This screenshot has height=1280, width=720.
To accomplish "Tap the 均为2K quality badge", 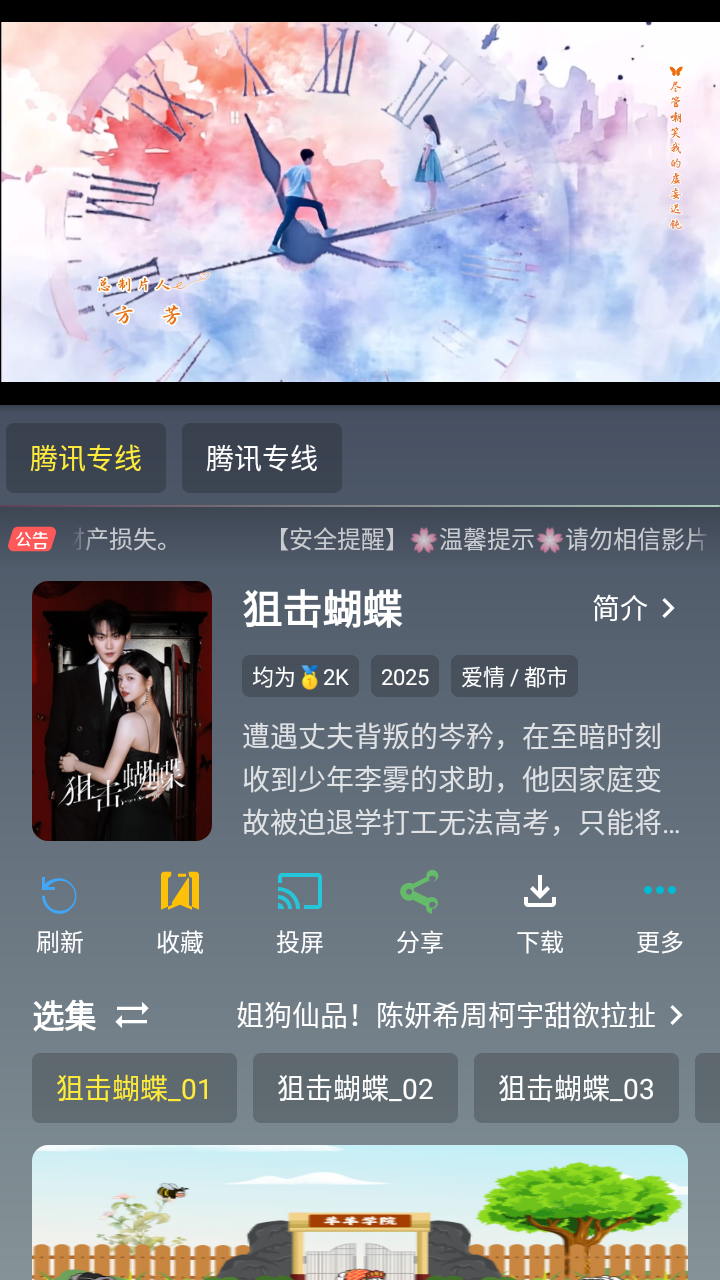I will (299, 676).
